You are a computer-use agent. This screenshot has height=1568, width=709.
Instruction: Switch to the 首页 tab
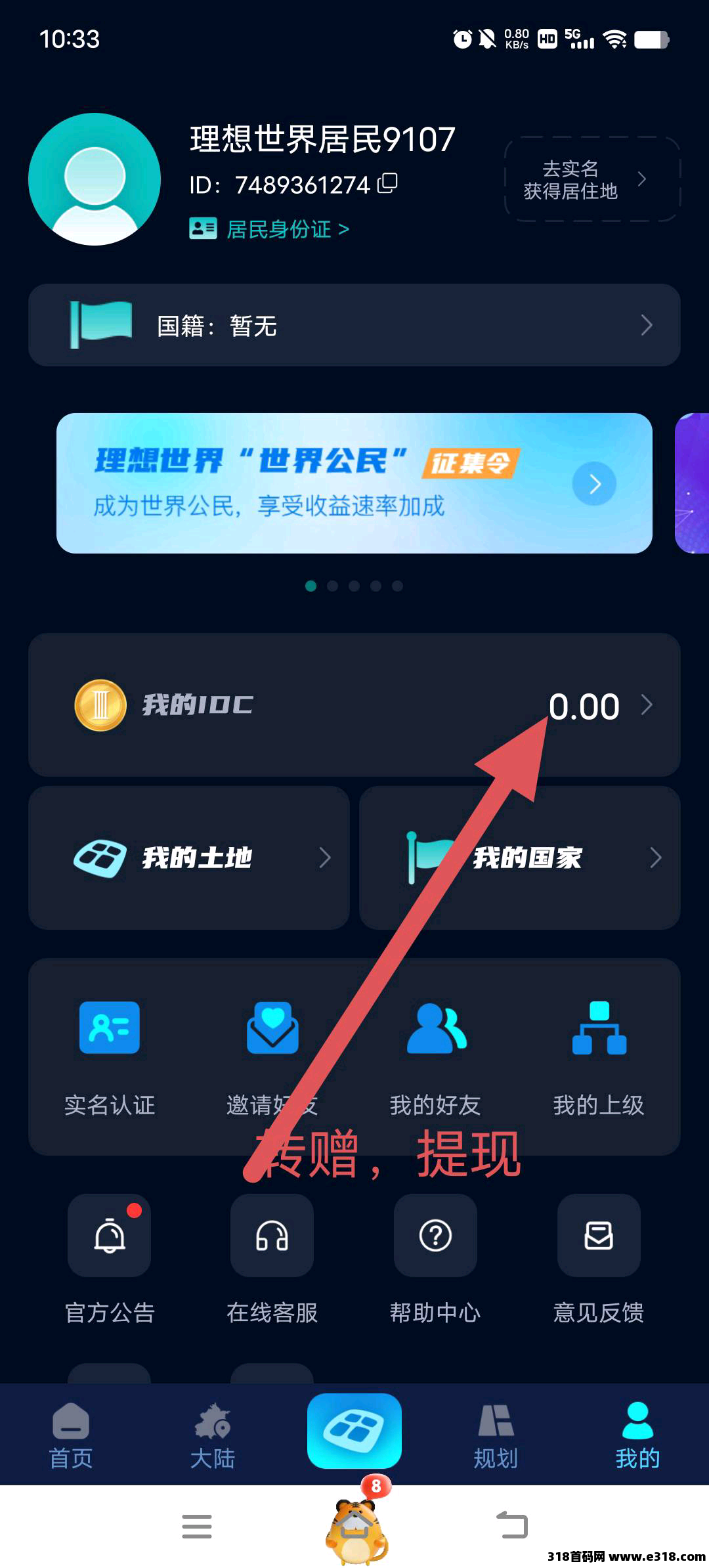[71, 1435]
